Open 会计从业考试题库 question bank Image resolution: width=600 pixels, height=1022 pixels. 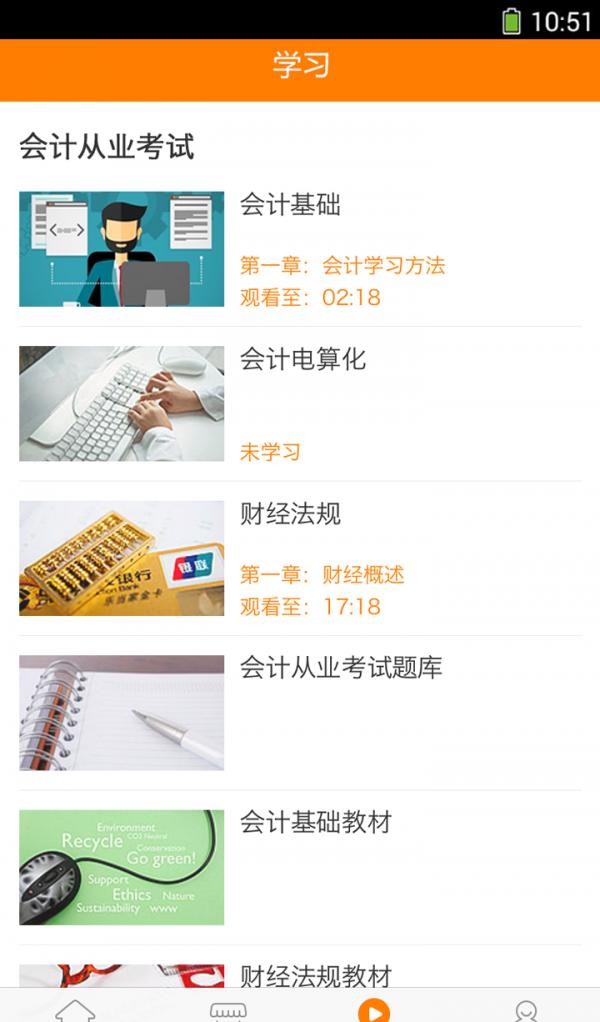coord(300,712)
